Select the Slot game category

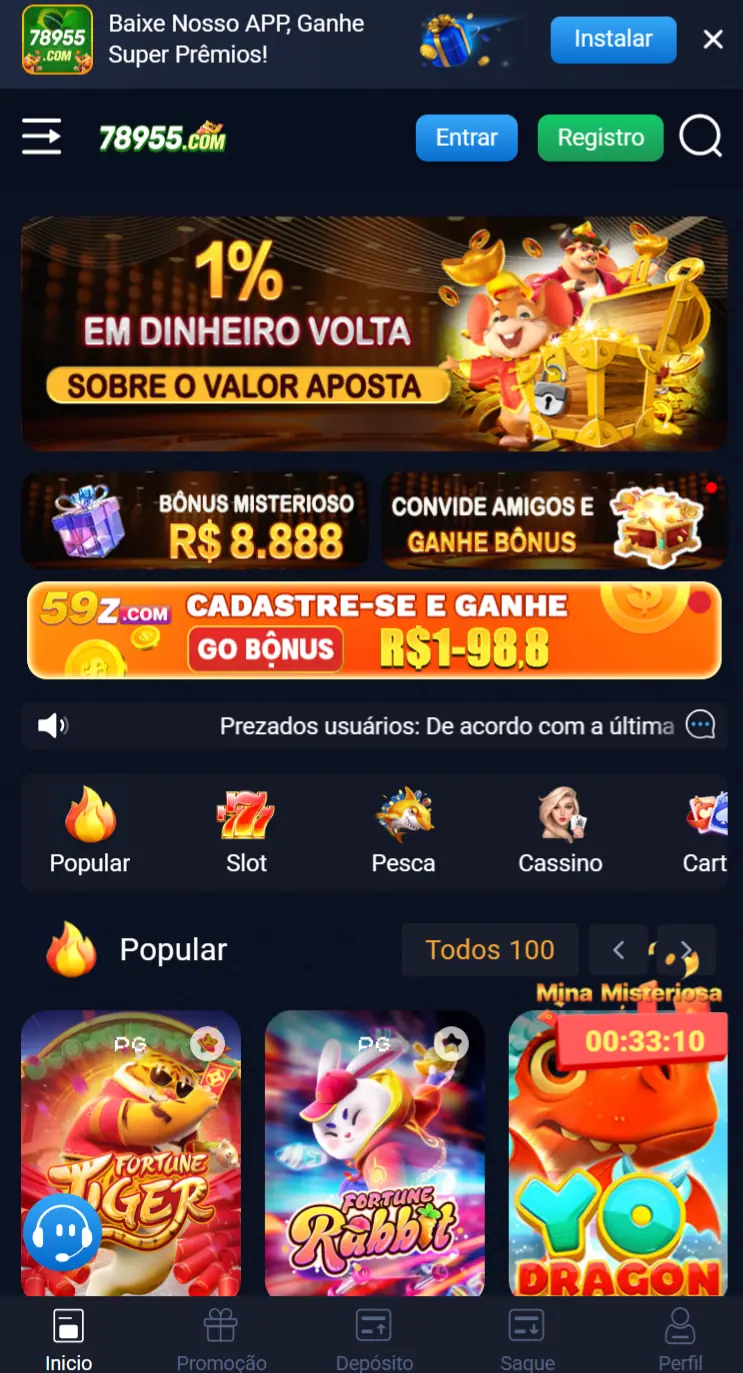point(246,832)
